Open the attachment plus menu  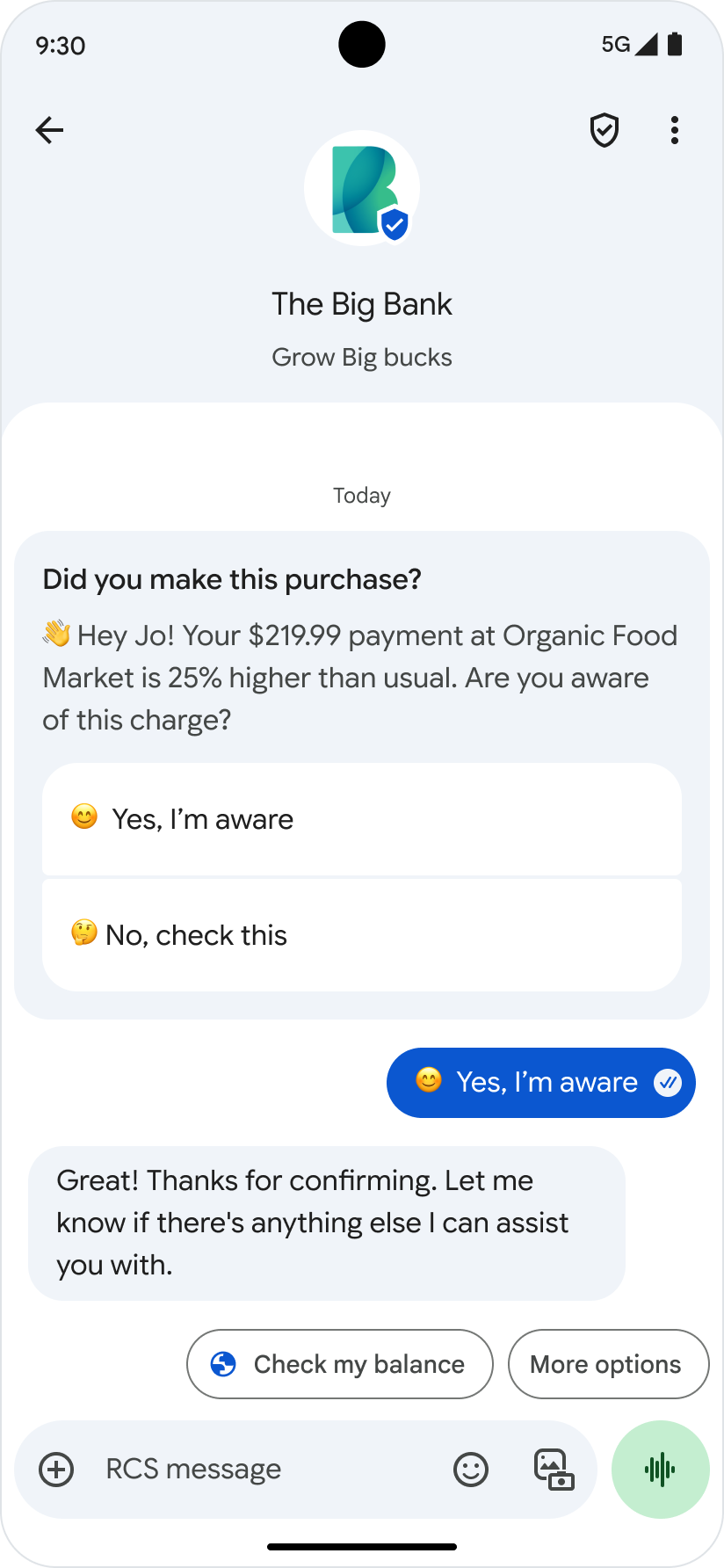point(56,1469)
